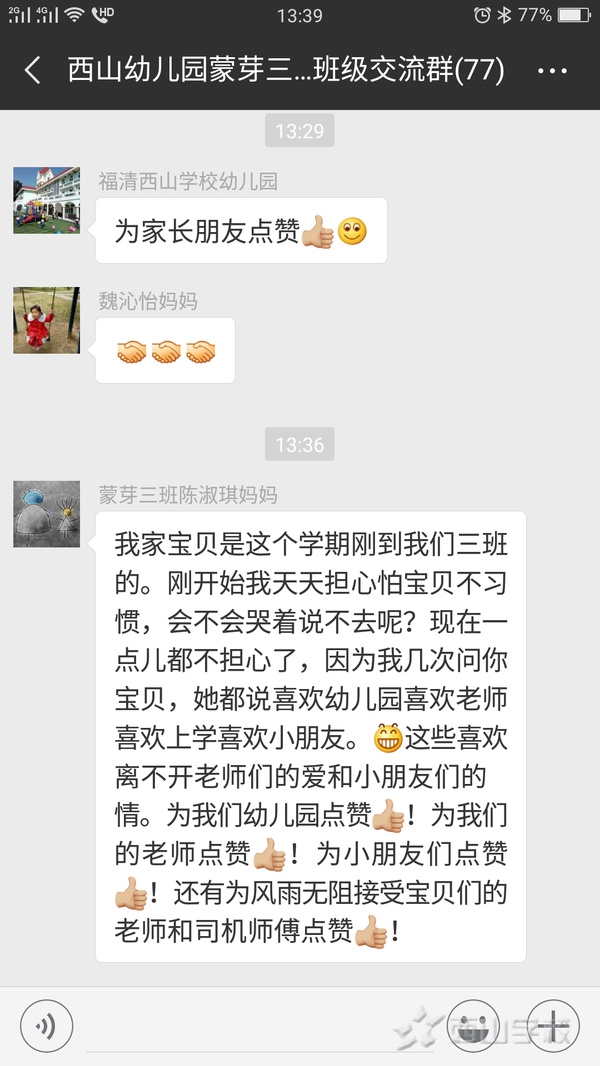Viewport: 600px width, 1066px height.
Task: View 萌芽三班陈淑琪妈妈's avatar profile
Action: (46, 514)
